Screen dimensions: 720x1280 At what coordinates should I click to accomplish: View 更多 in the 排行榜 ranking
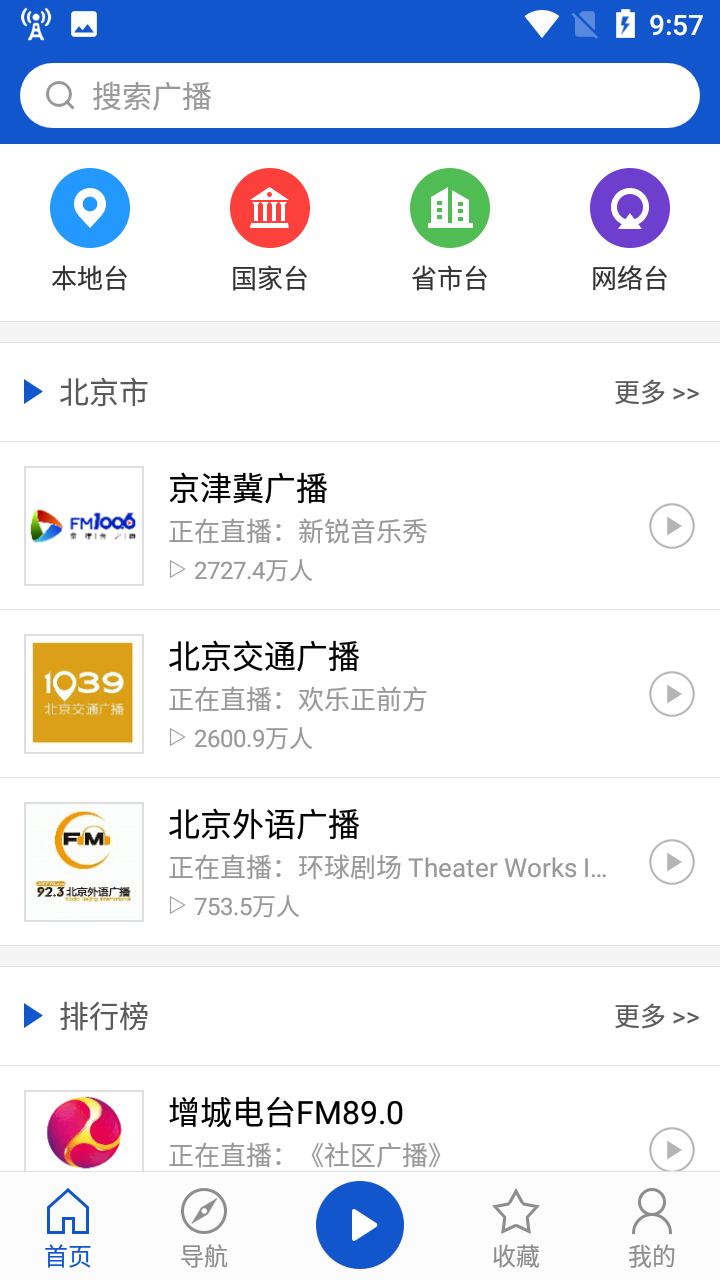[656, 1017]
